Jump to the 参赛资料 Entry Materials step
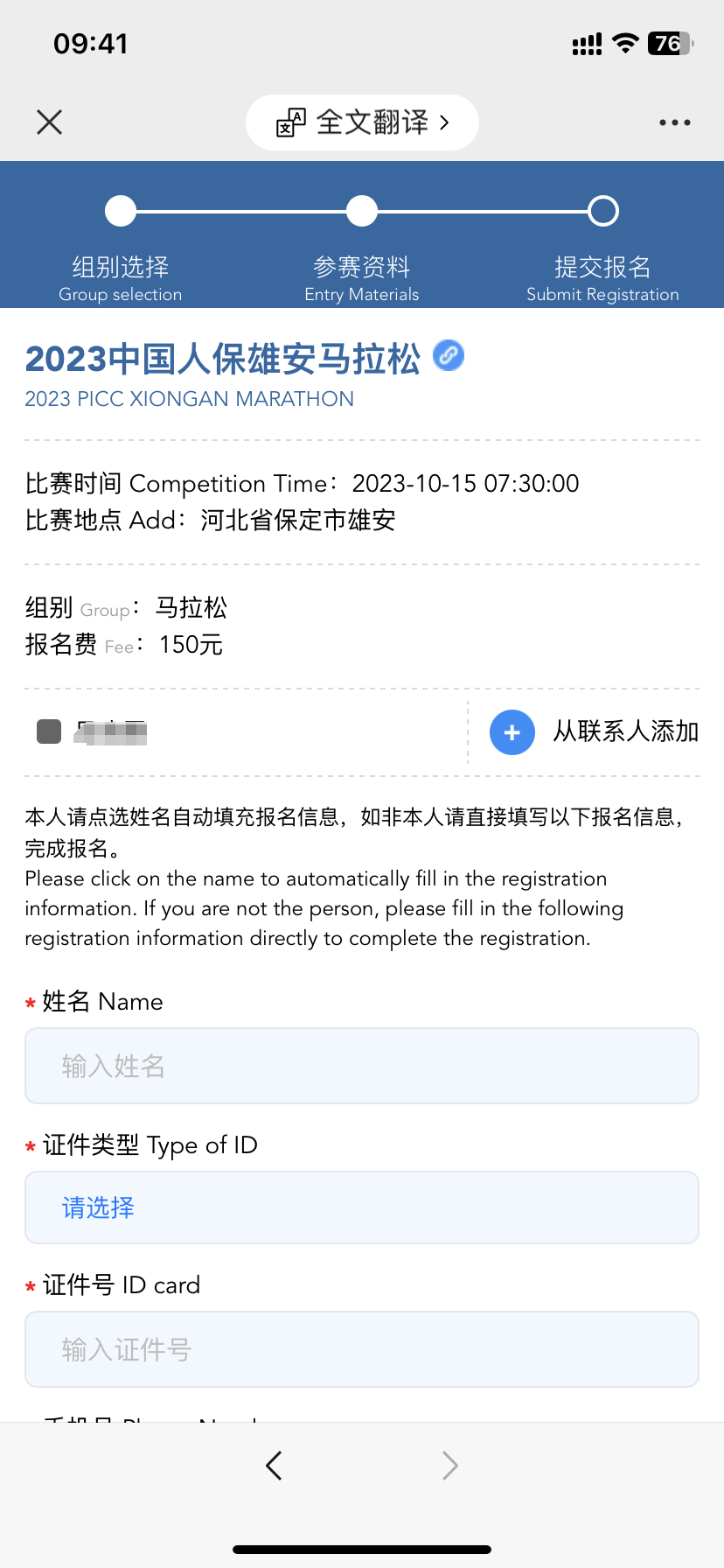Image resolution: width=724 pixels, height=1568 pixels. (362, 212)
